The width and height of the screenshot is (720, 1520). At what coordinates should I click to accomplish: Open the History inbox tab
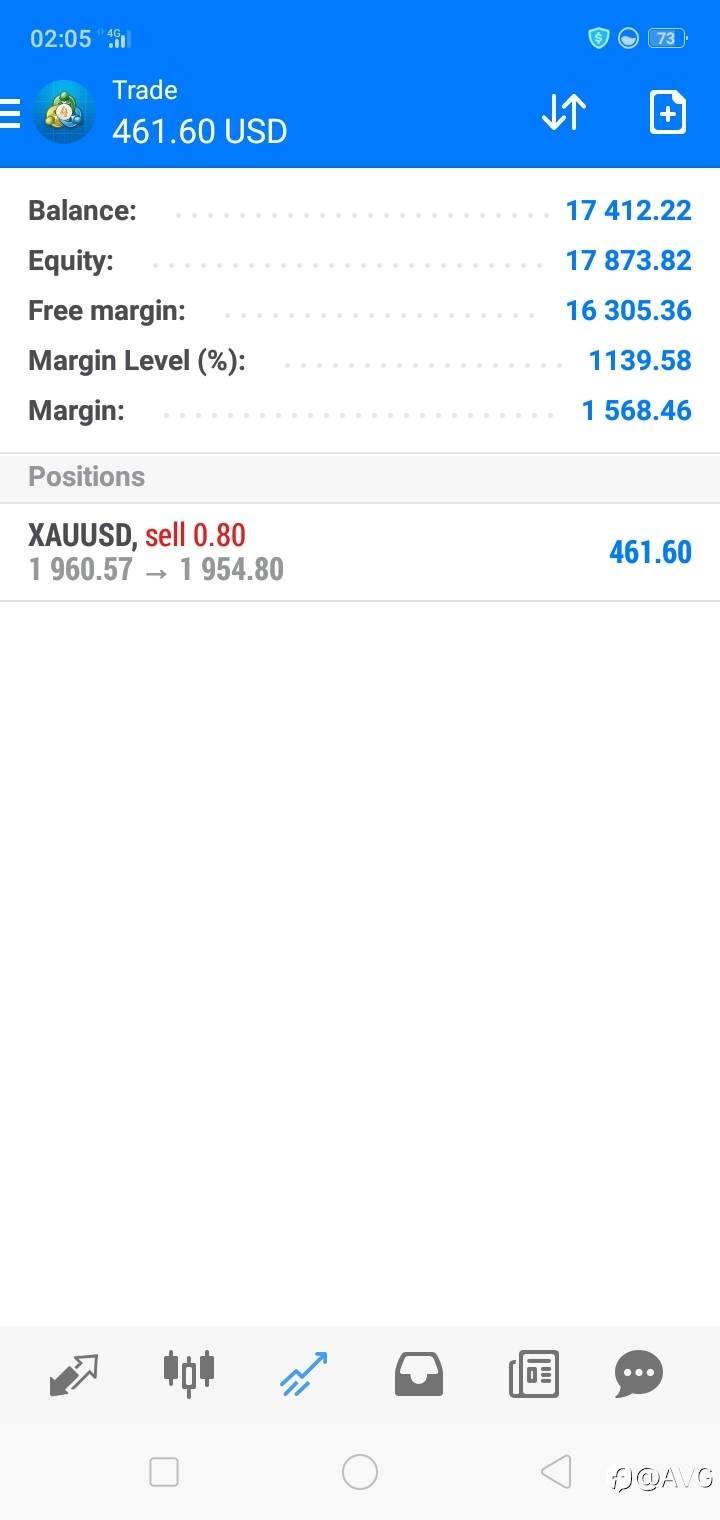coord(419,1374)
